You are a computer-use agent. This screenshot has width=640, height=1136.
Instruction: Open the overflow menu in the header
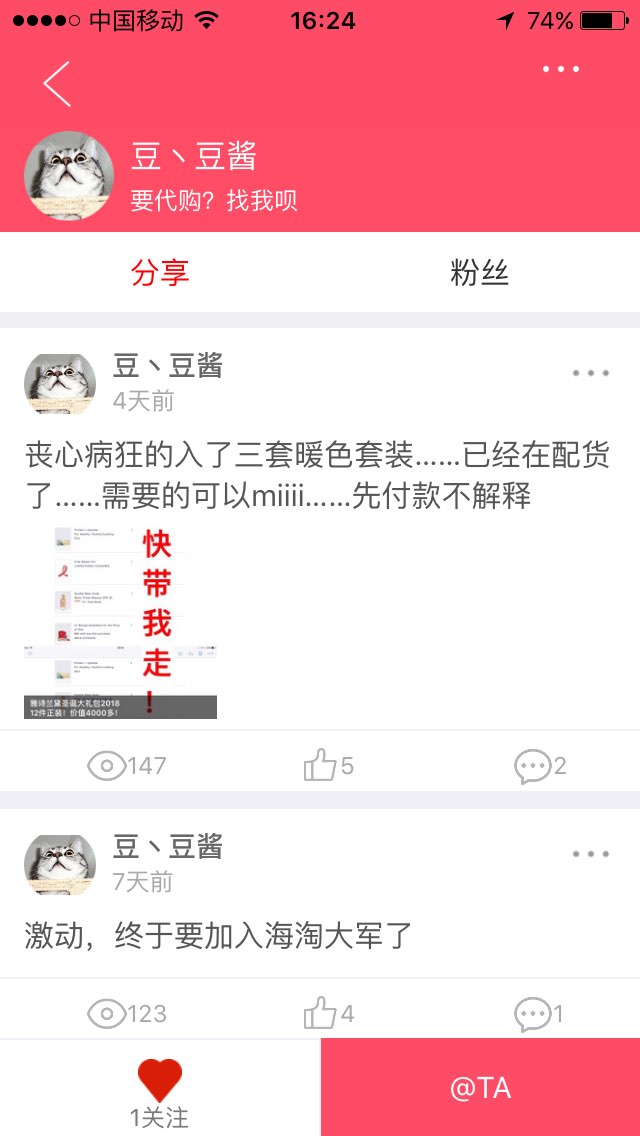[561, 69]
